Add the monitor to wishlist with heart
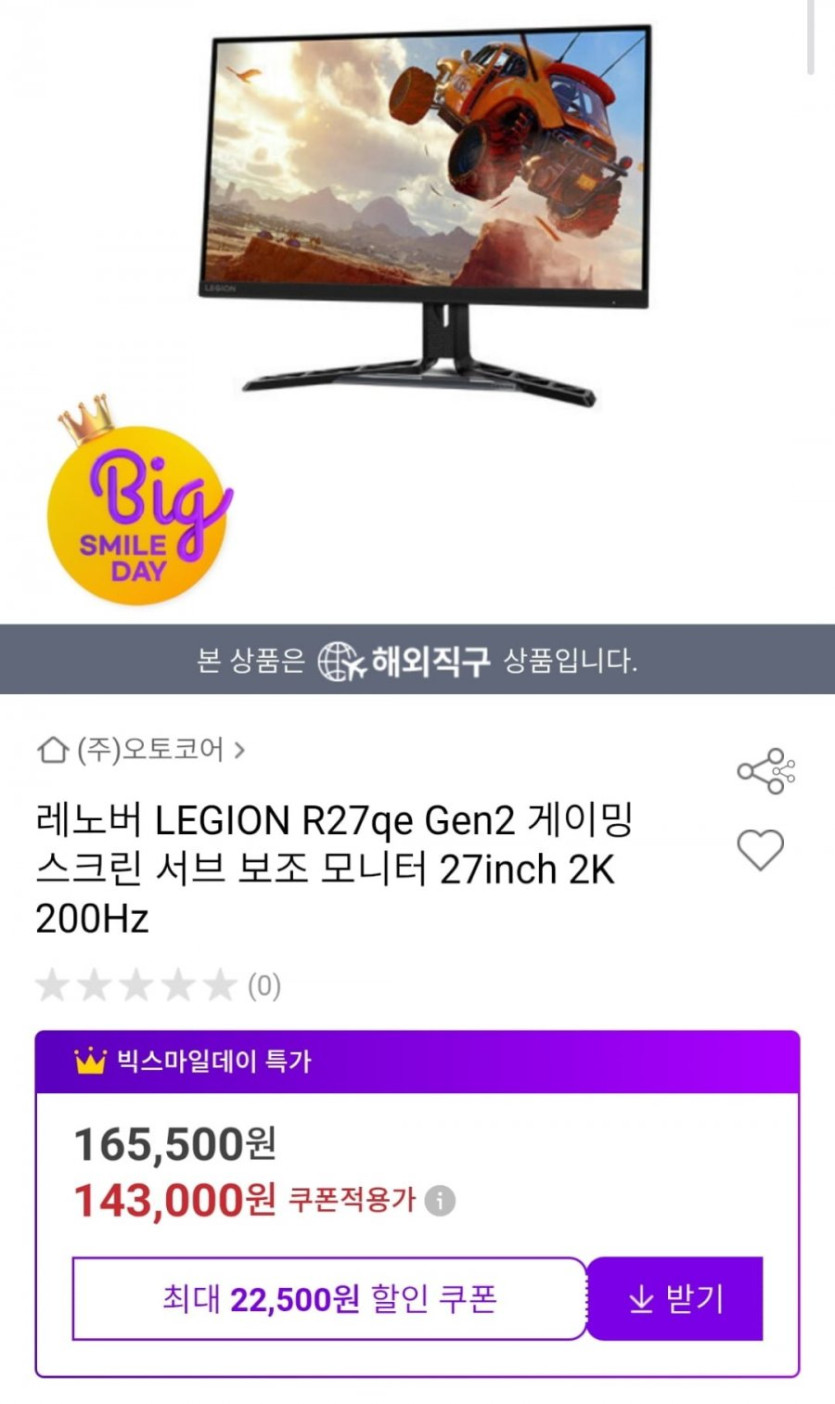835x1404 pixels. click(760, 850)
